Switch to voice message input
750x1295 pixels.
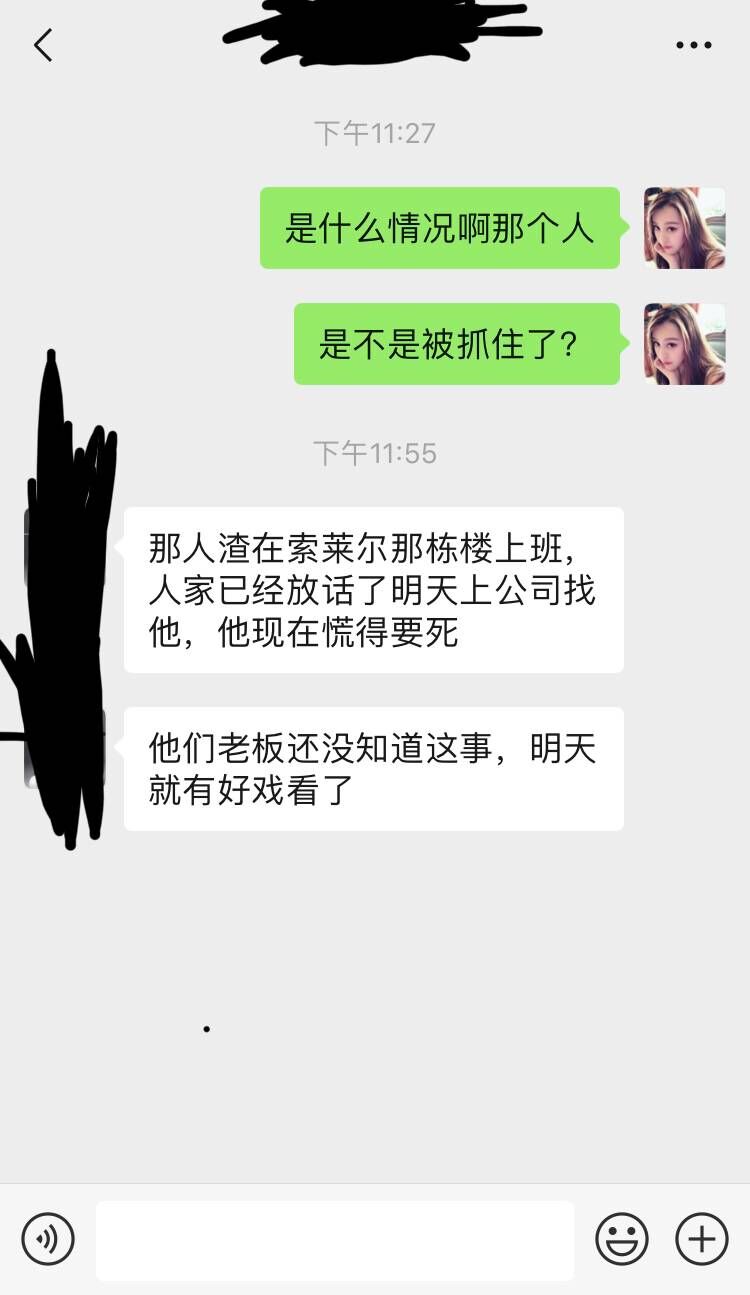click(48, 1240)
